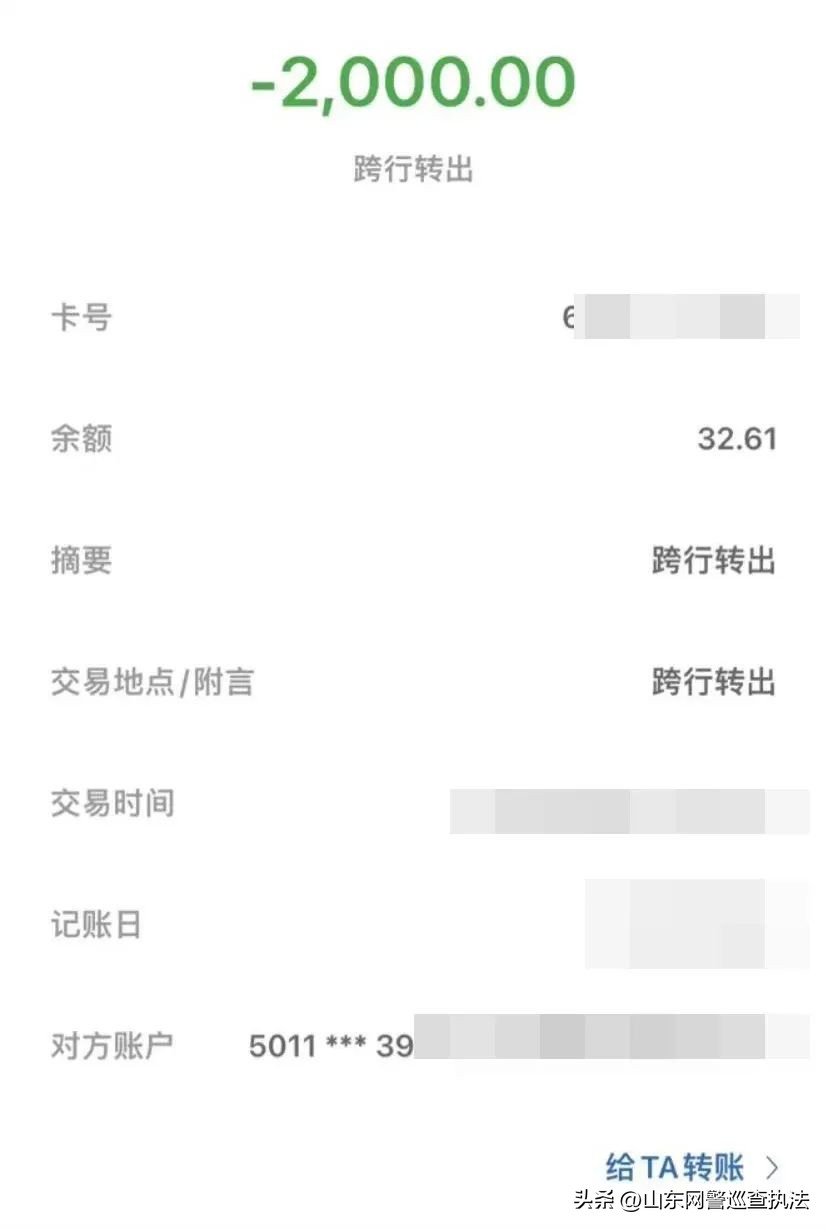This screenshot has height=1229, width=828.
Task: Select the 交易时间 transaction time label
Action: [x=113, y=803]
